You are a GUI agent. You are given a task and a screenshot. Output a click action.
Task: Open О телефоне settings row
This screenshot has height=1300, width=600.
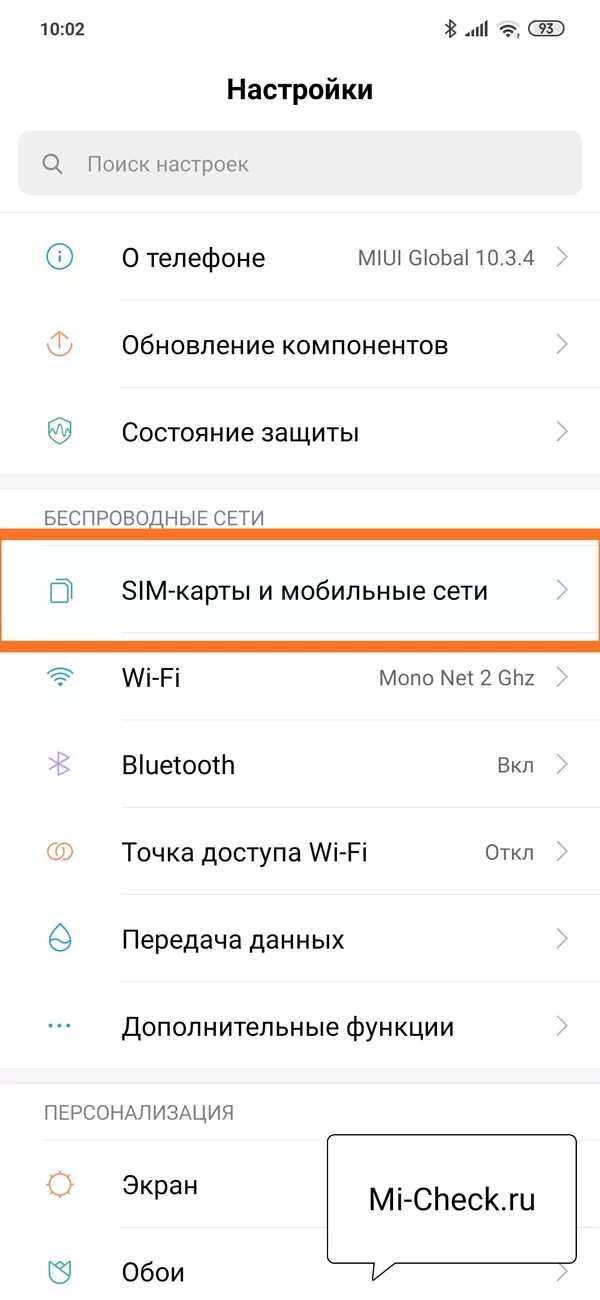click(x=300, y=258)
